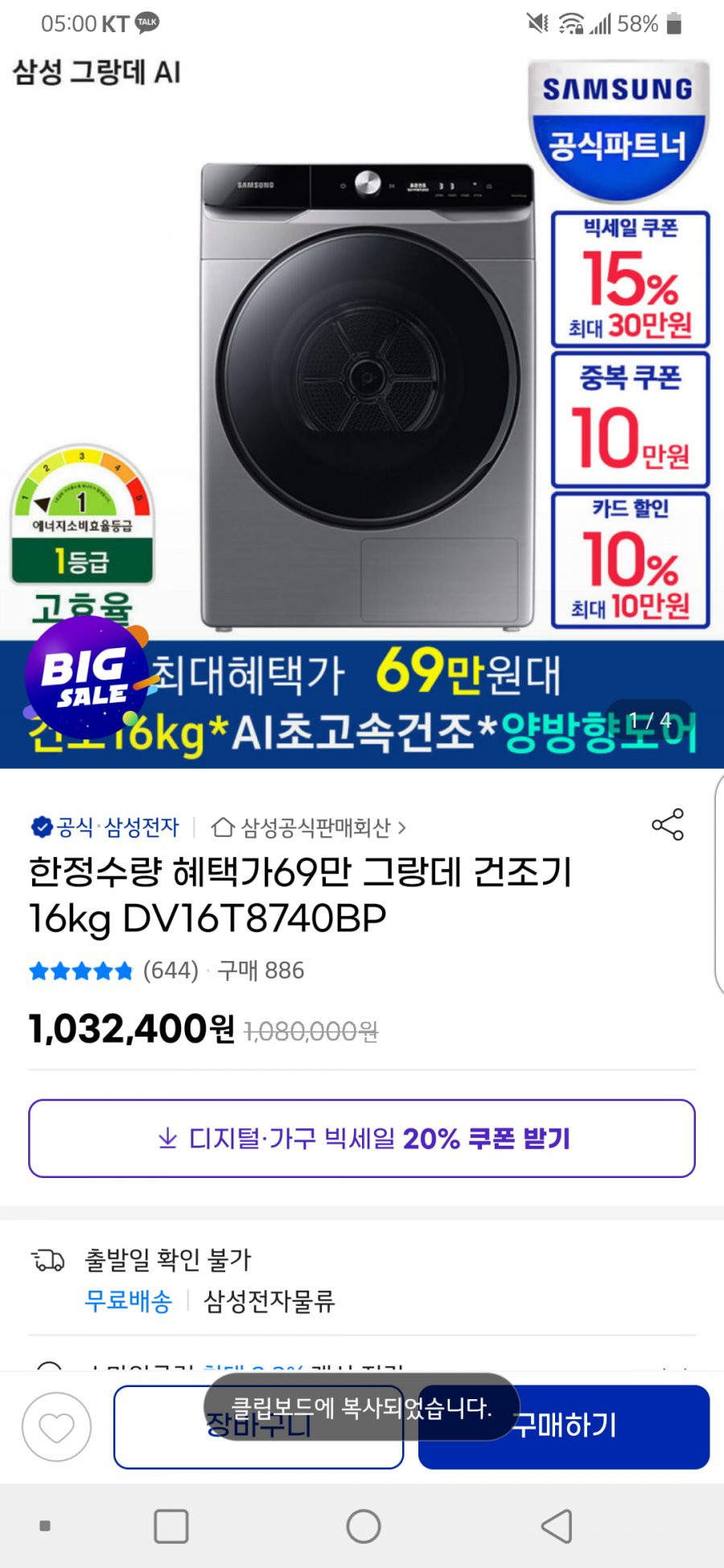Open the 삼성공식판매회산 store link
724x1568 pixels.
tap(309, 827)
